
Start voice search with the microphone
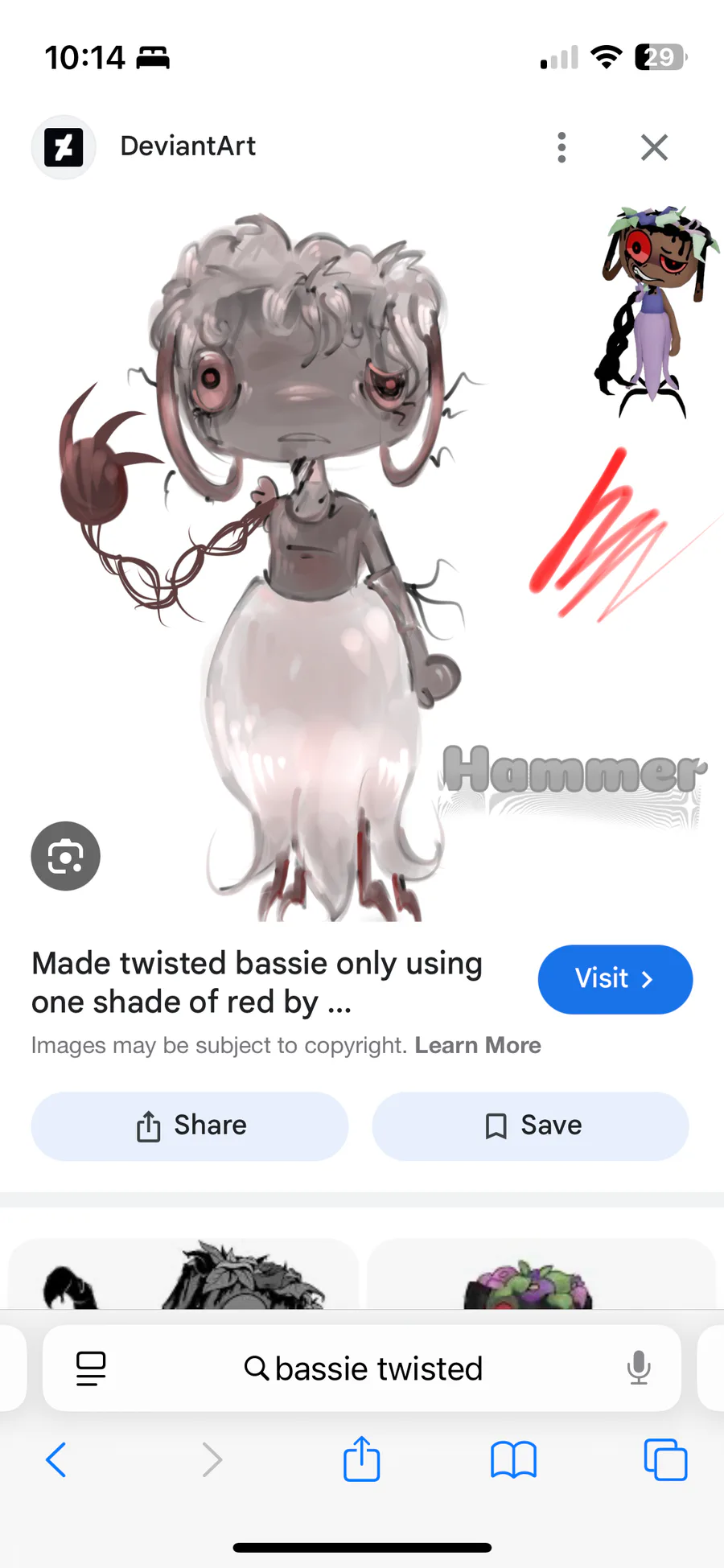point(639,1368)
